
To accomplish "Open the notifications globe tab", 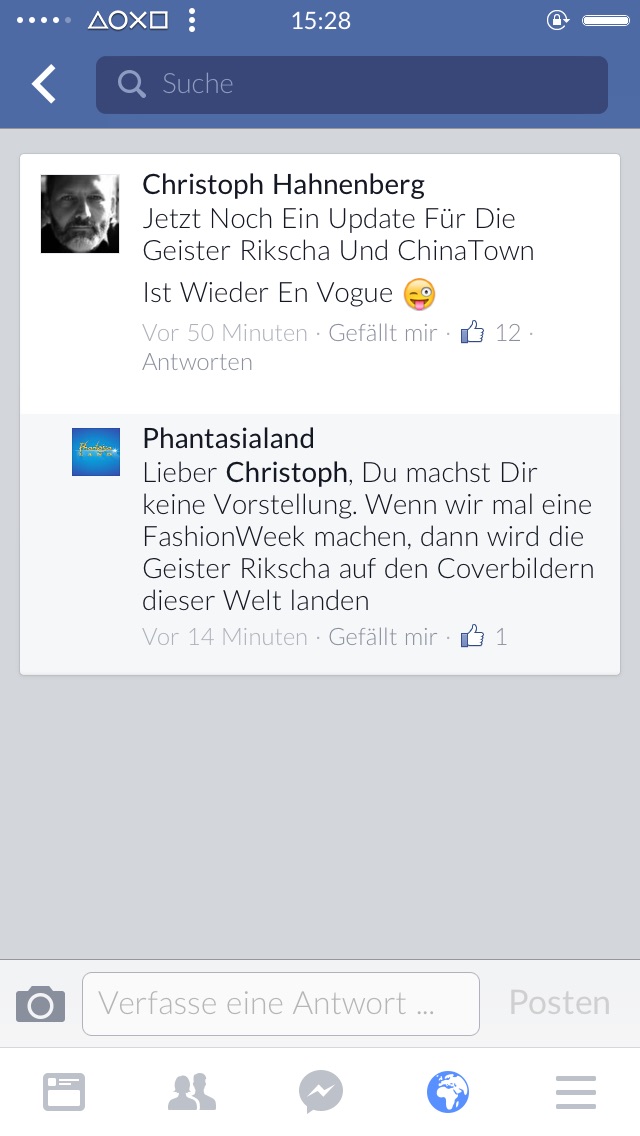I will coord(448,1092).
